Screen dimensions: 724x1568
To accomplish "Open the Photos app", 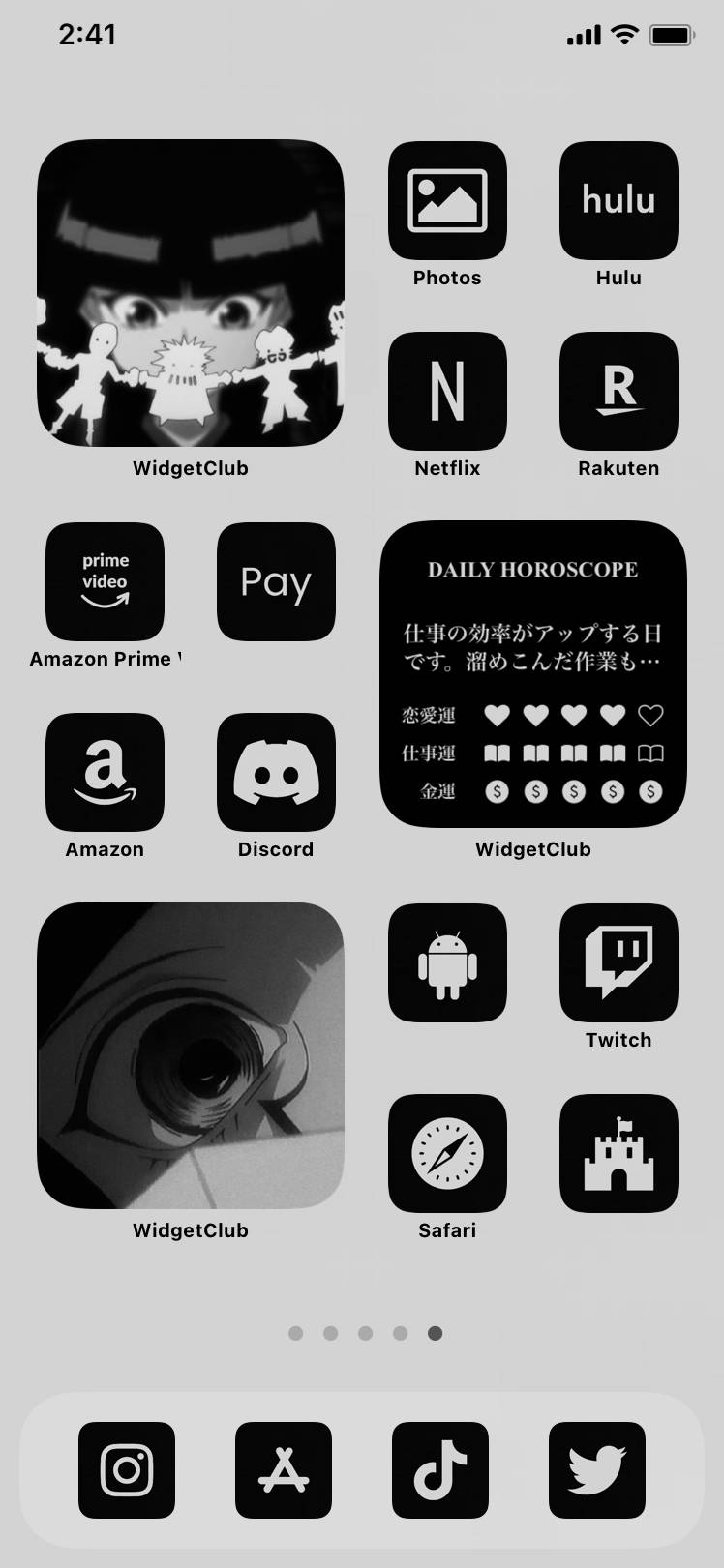I will coord(447,201).
